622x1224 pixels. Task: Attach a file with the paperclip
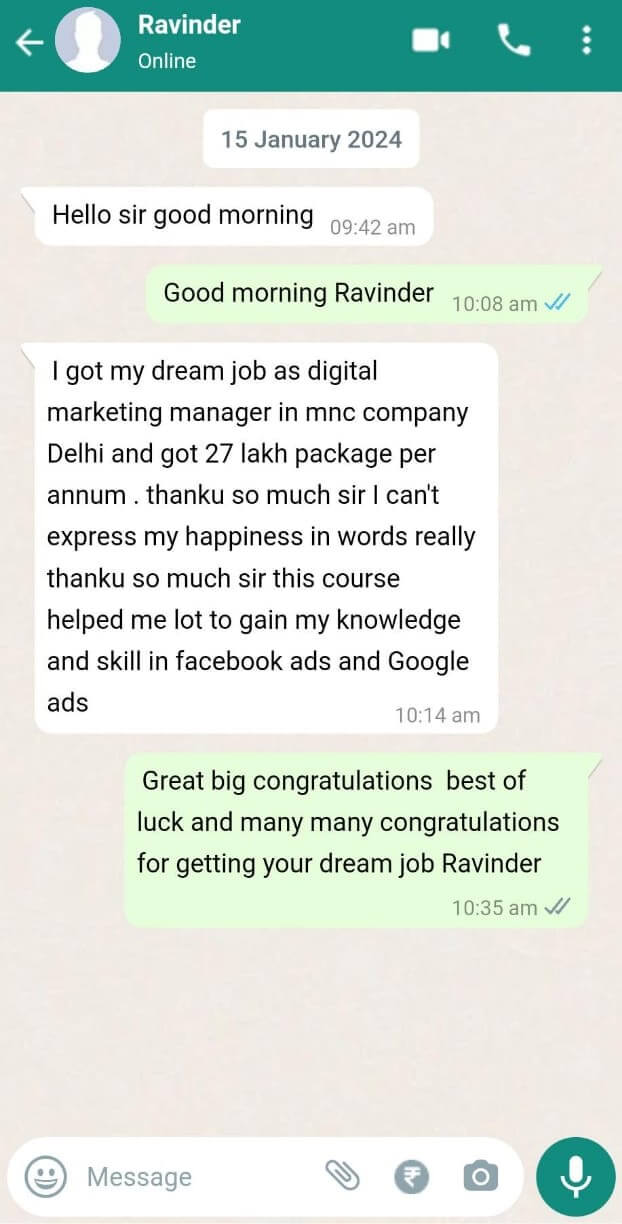pos(343,1177)
